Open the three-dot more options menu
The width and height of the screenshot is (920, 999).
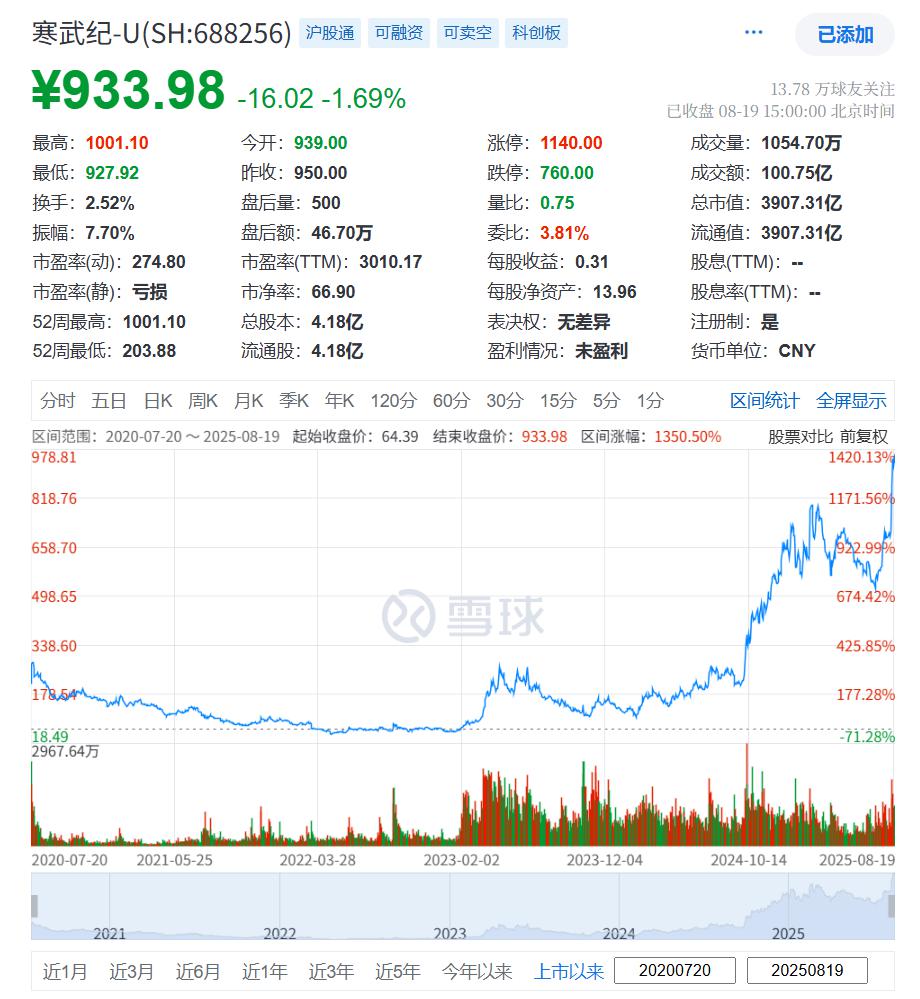click(754, 33)
